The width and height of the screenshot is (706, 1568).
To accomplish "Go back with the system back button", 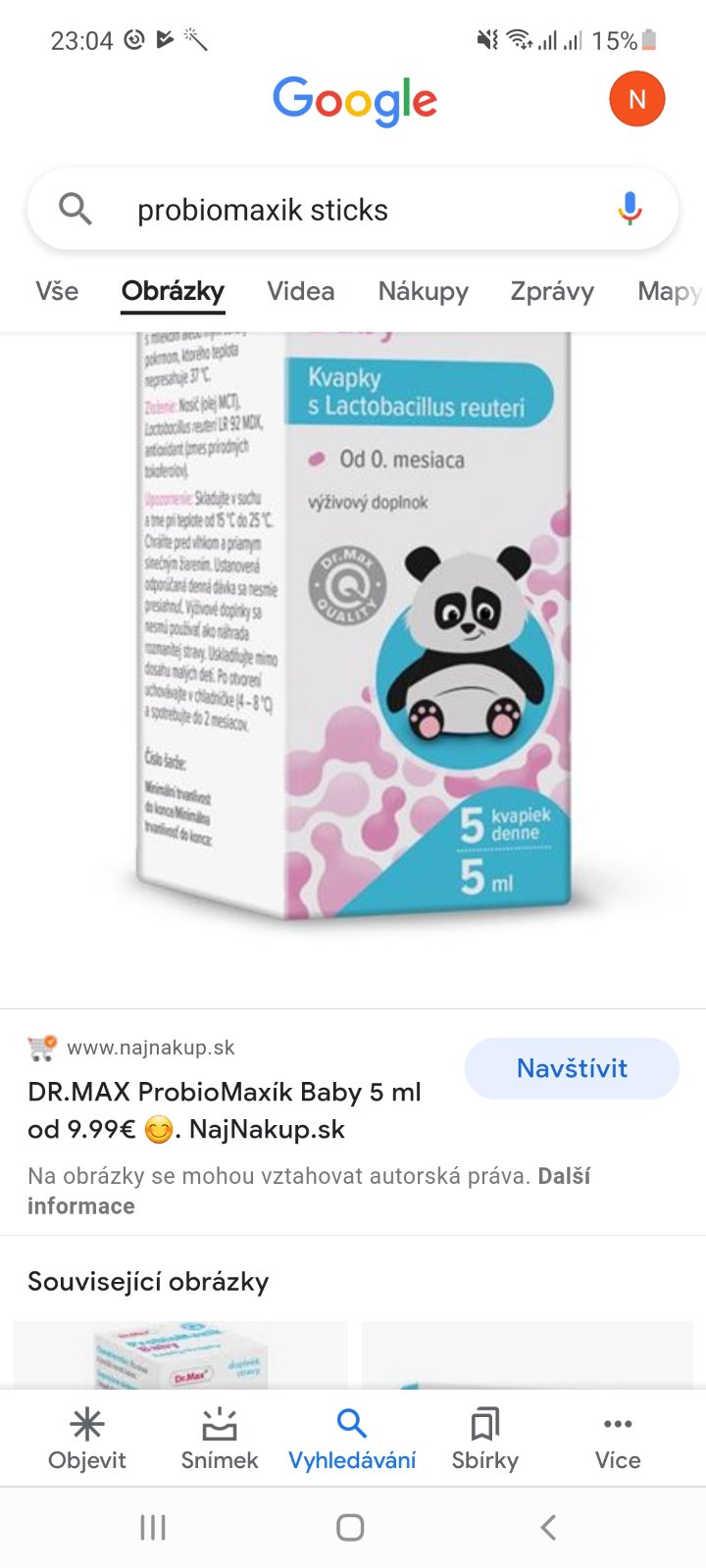I will (x=548, y=1527).
